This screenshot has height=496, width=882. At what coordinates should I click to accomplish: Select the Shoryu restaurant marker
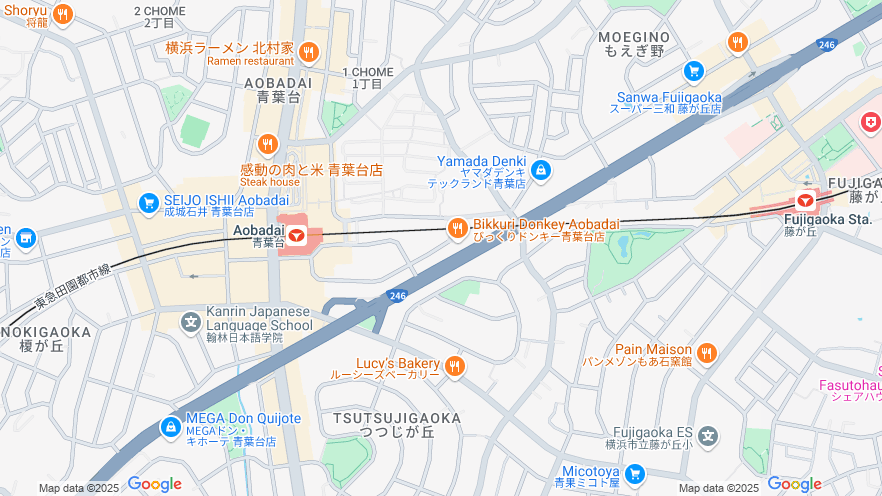click(x=63, y=14)
